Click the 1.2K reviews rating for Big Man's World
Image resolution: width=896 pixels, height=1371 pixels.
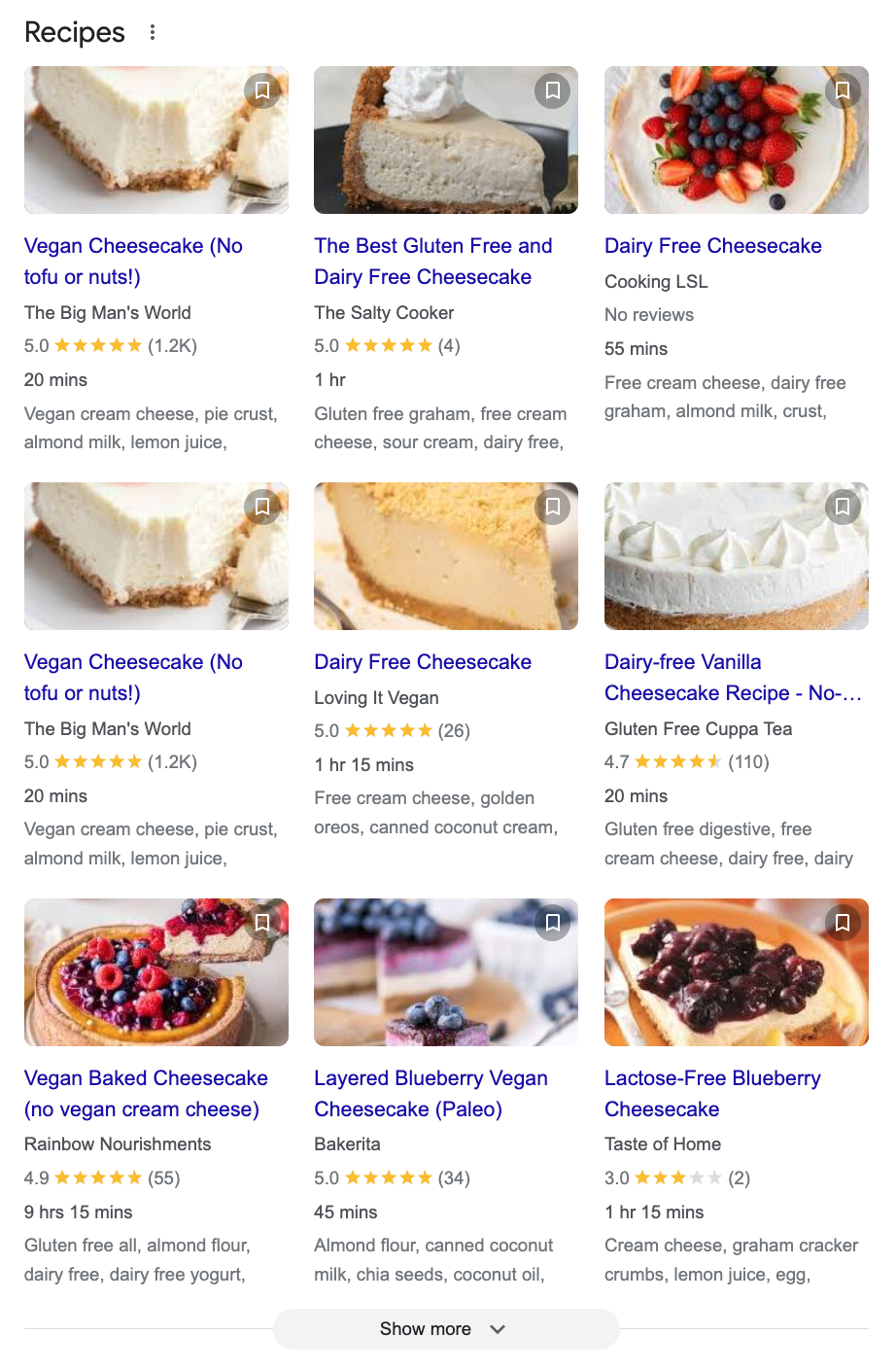110,345
